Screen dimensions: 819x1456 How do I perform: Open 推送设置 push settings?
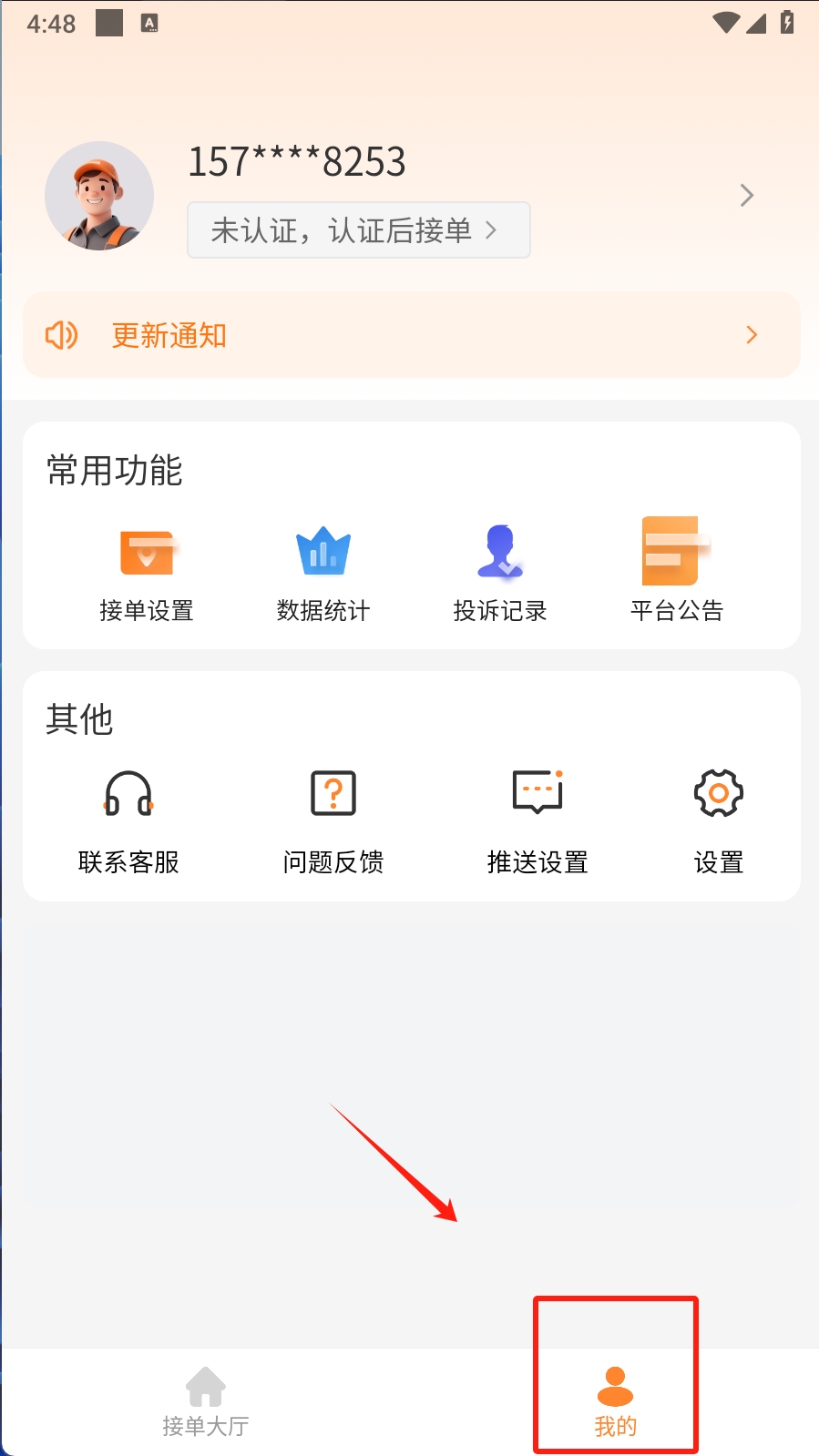pos(537,820)
